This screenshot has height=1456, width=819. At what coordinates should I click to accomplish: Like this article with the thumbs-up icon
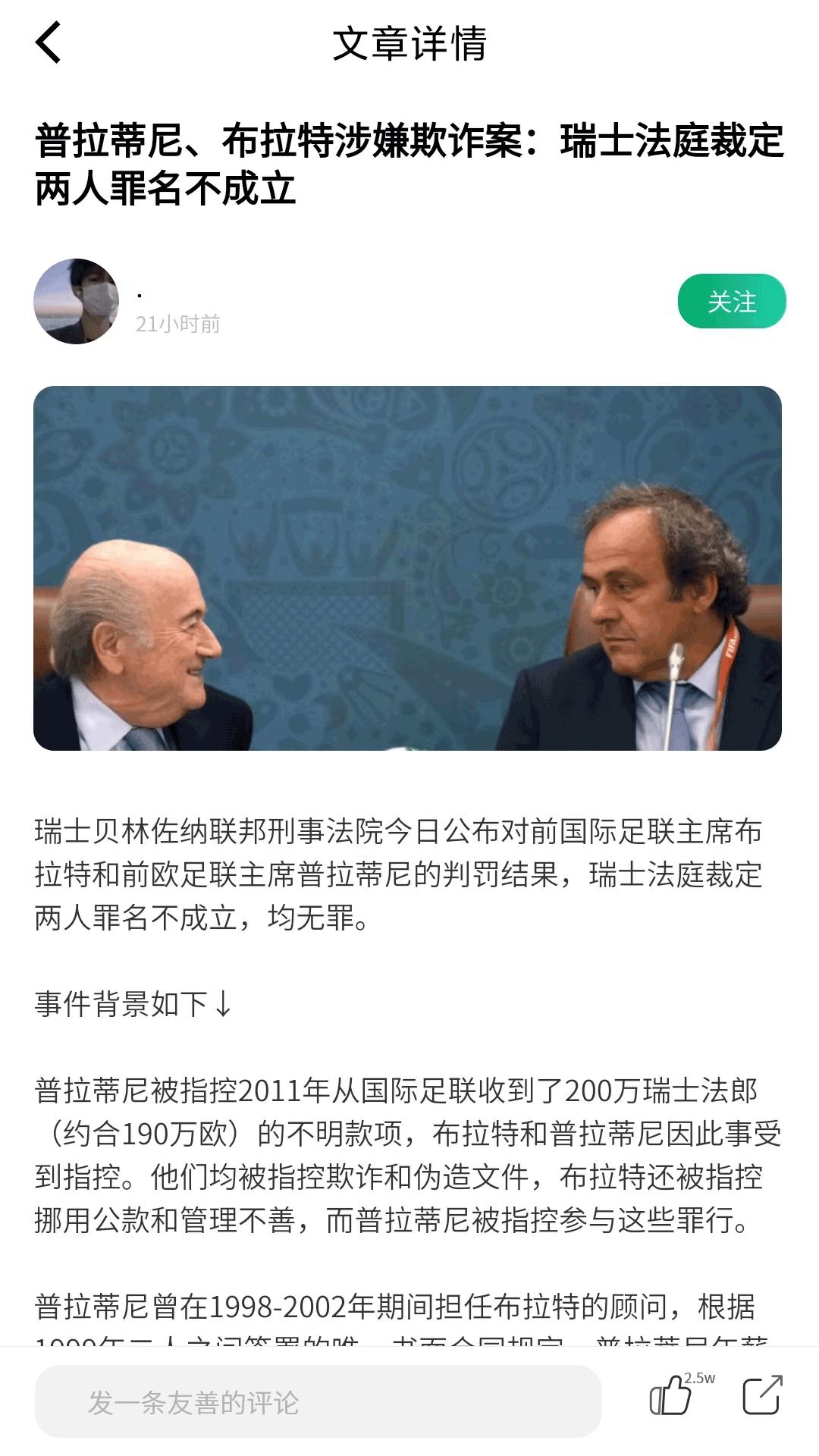[671, 1396]
